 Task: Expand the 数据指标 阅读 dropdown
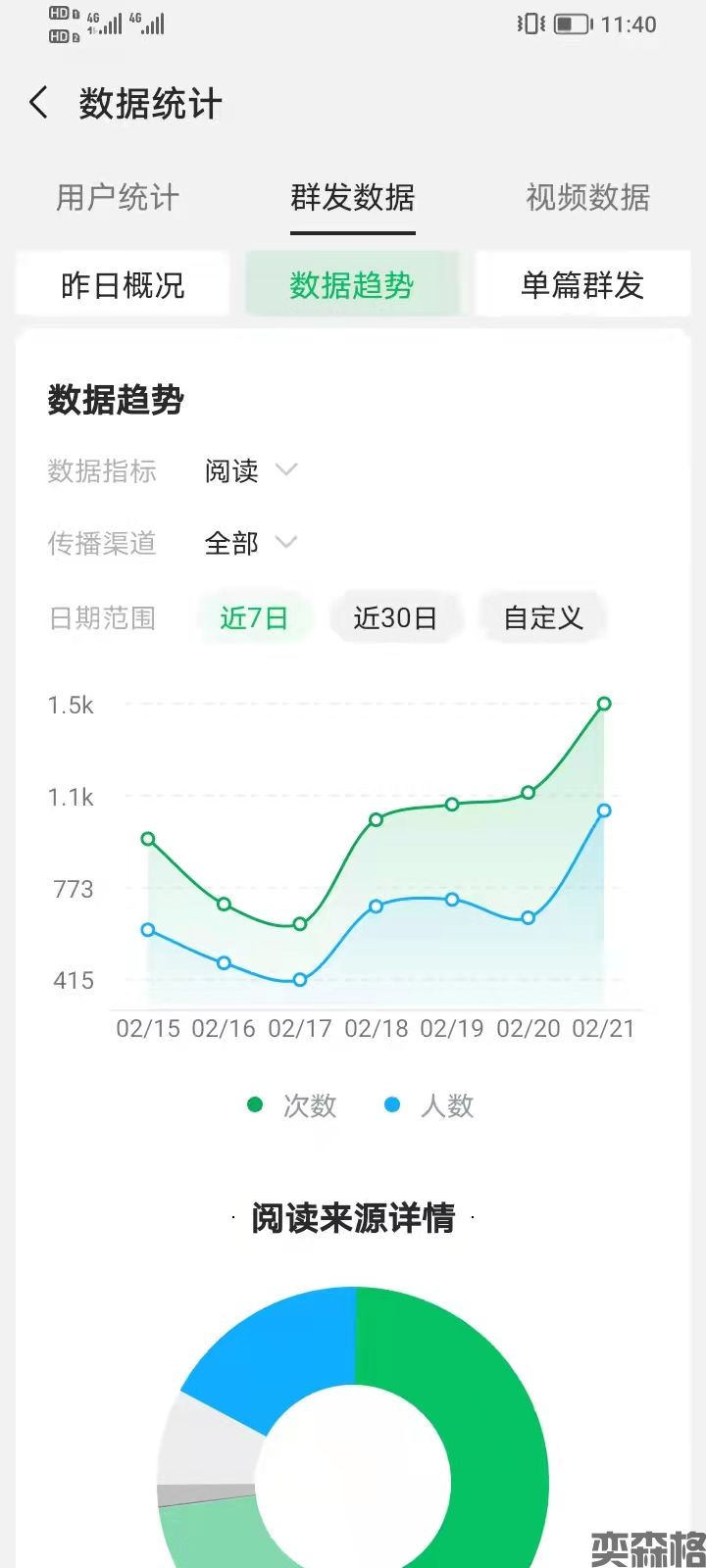click(250, 470)
